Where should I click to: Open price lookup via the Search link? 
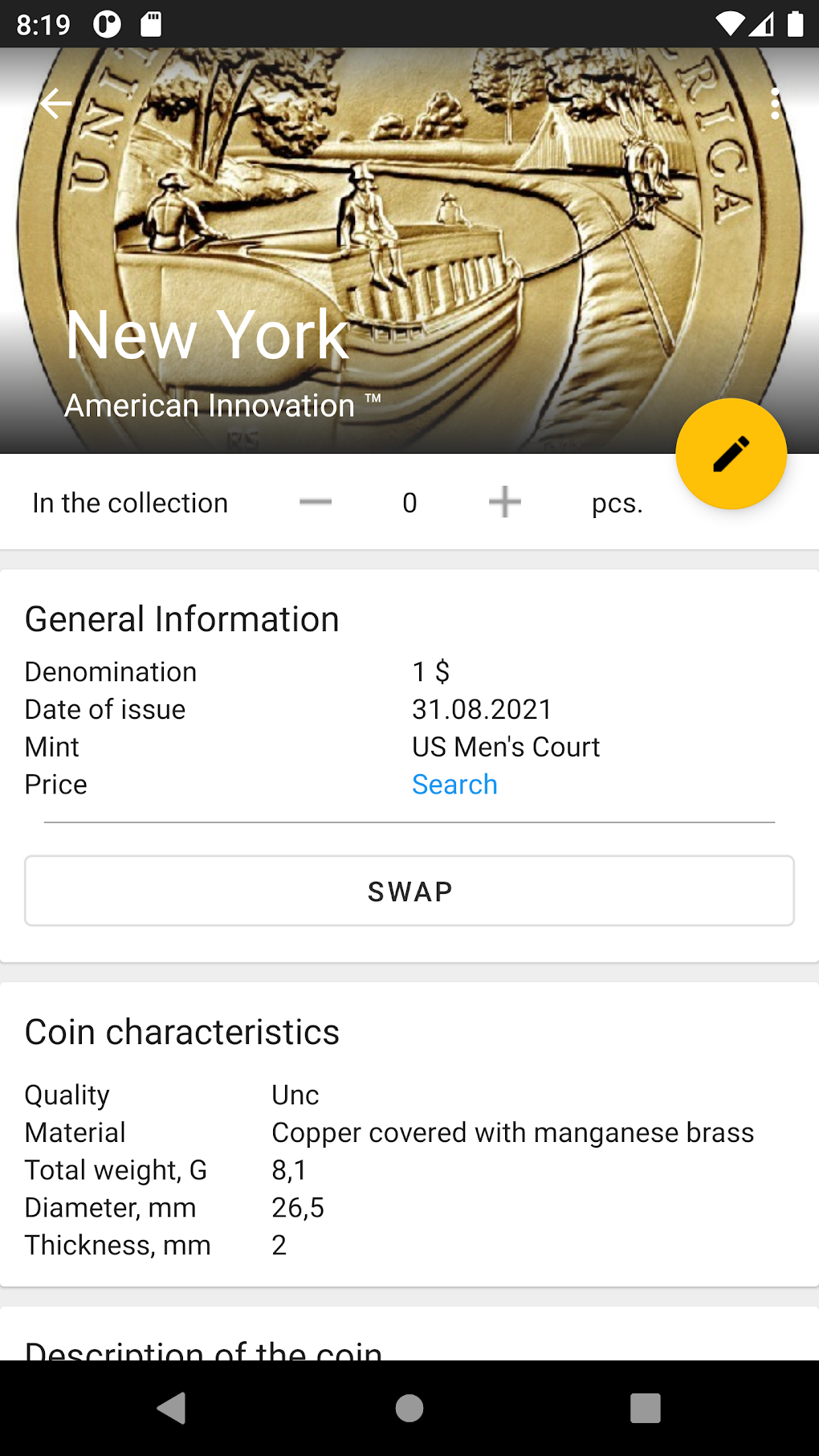point(454,785)
